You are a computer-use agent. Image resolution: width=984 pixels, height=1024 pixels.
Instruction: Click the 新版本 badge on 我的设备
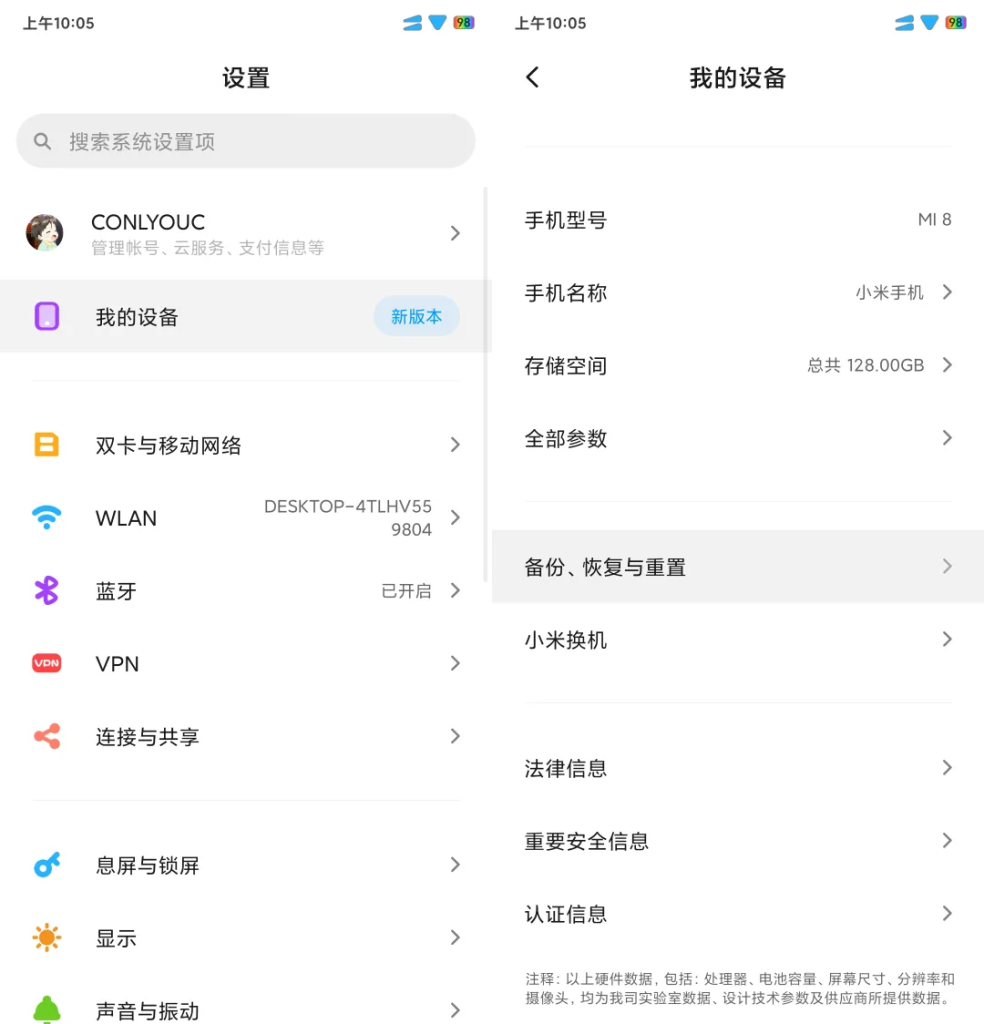coord(416,315)
